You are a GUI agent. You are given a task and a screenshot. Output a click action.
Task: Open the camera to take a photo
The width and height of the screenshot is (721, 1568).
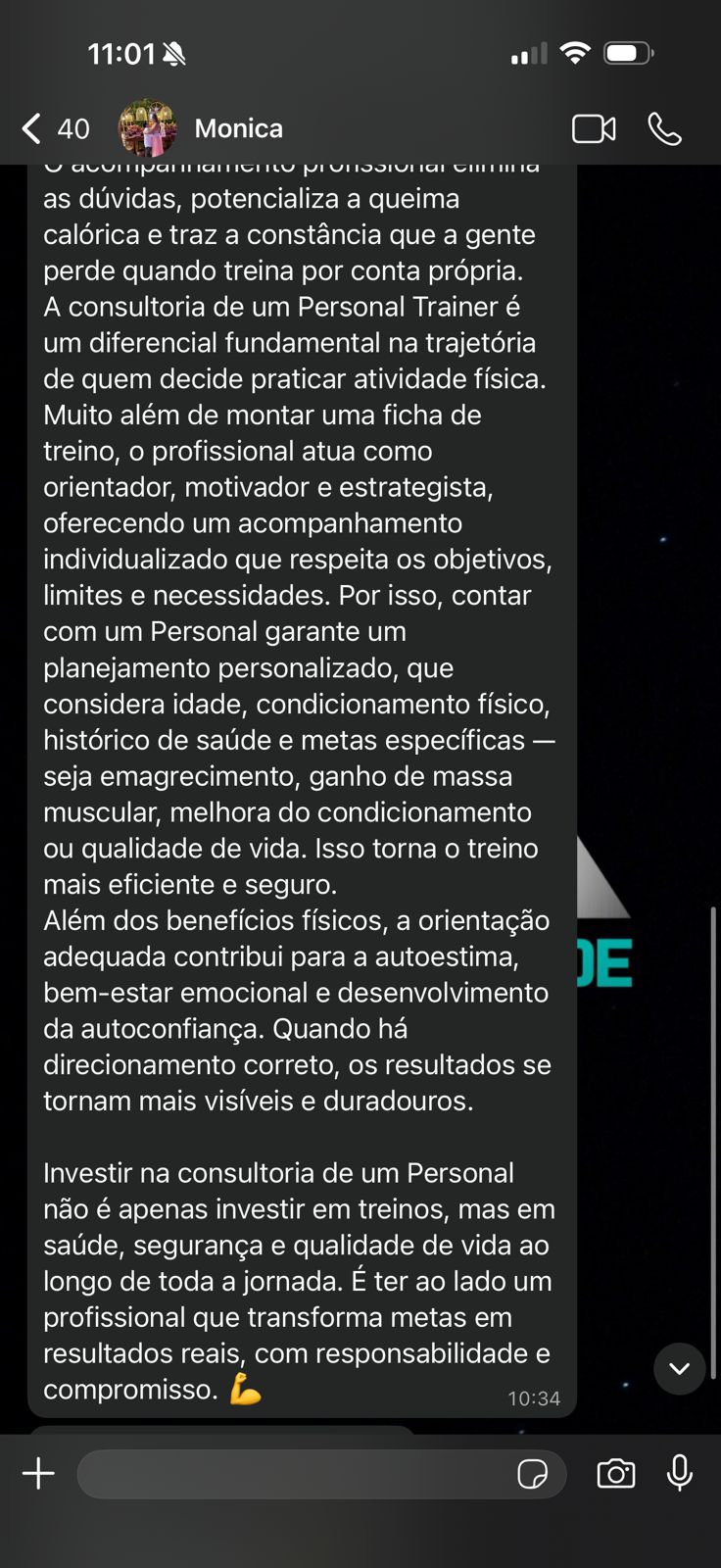(x=615, y=1473)
